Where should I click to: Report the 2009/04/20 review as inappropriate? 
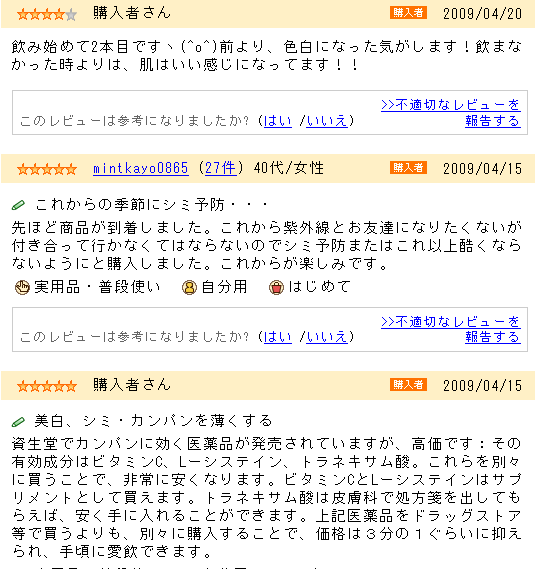(451, 112)
